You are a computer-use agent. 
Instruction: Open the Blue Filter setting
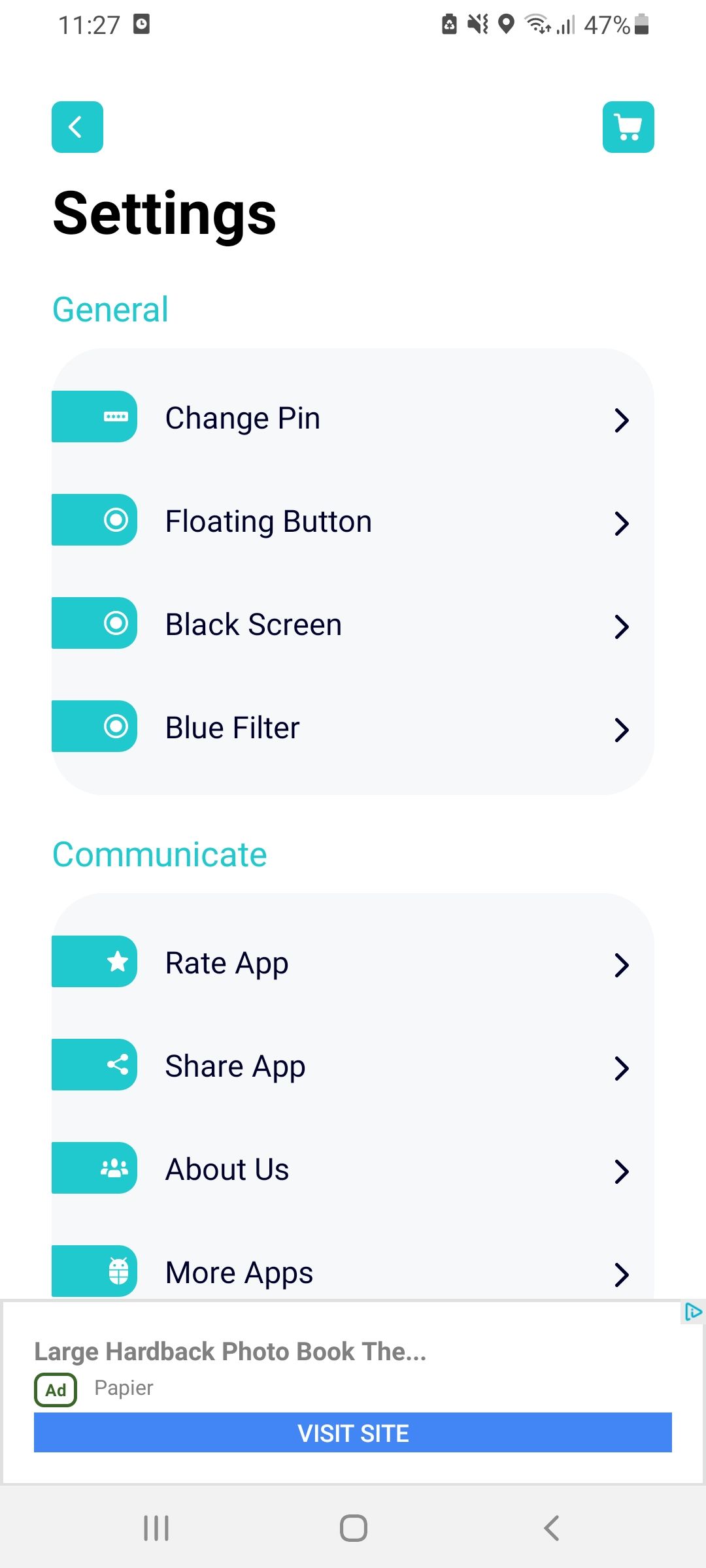[x=353, y=728]
